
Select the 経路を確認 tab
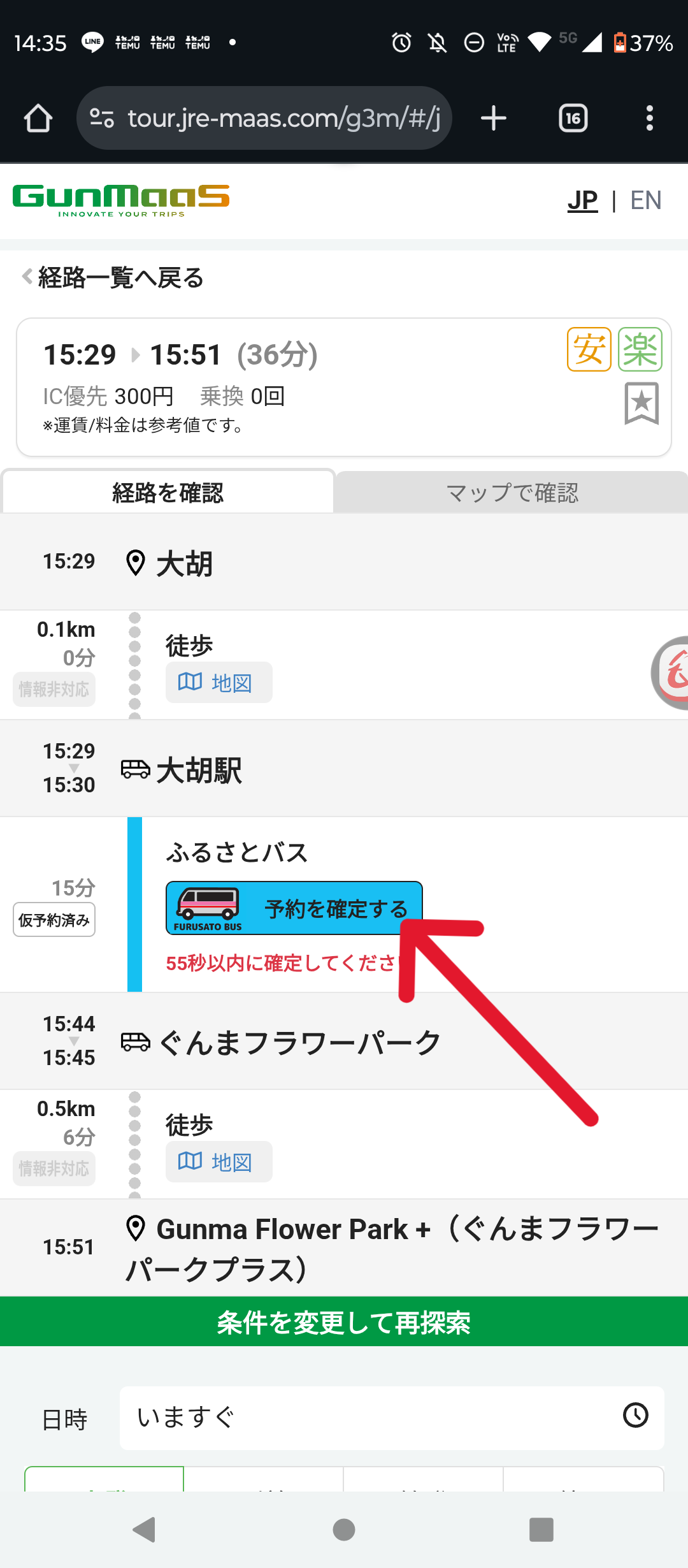[168, 493]
